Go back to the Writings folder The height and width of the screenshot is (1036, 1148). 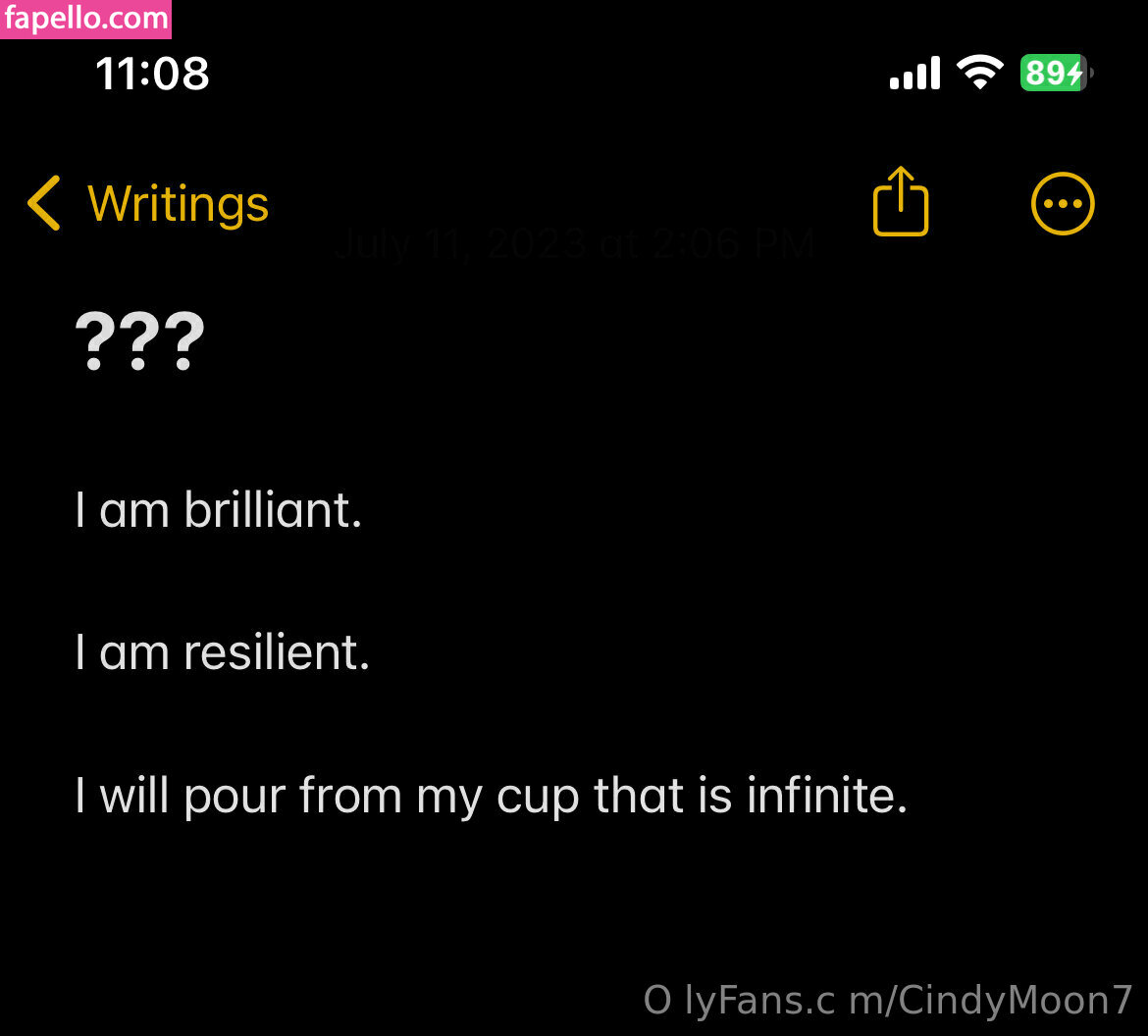click(147, 204)
